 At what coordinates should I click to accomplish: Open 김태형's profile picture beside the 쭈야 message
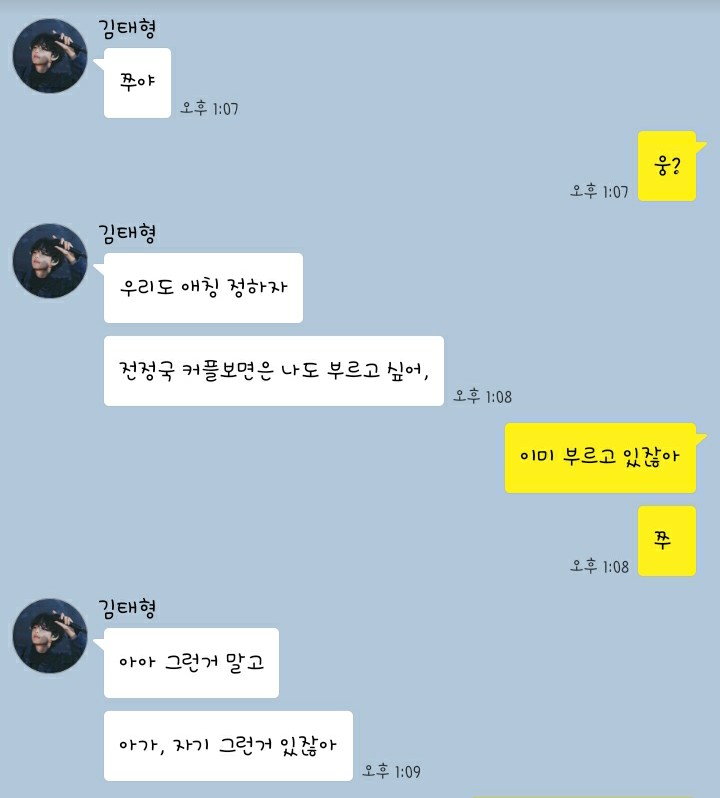click(49, 55)
